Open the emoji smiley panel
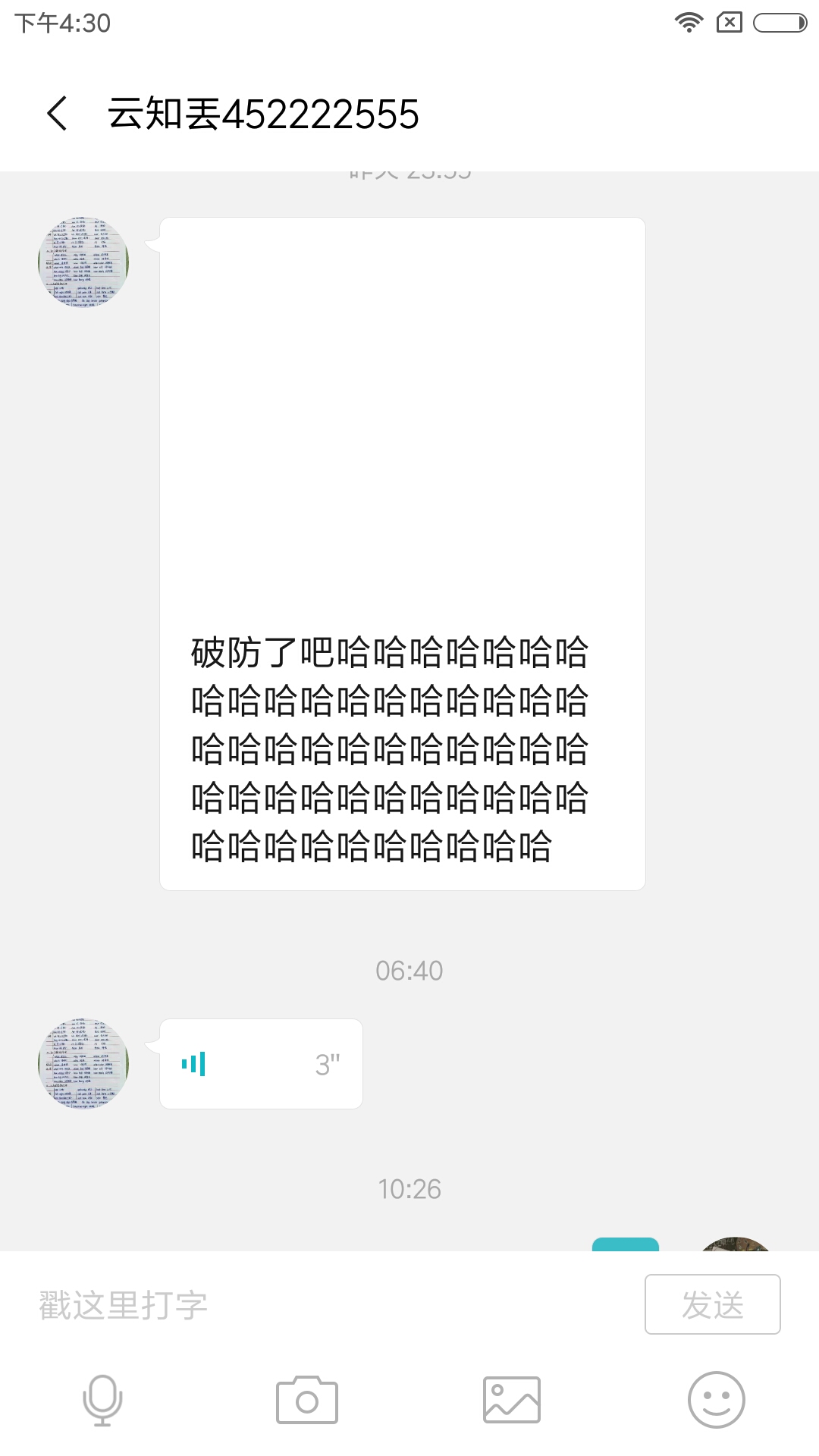Screen dimensions: 819x1456 [x=716, y=1400]
